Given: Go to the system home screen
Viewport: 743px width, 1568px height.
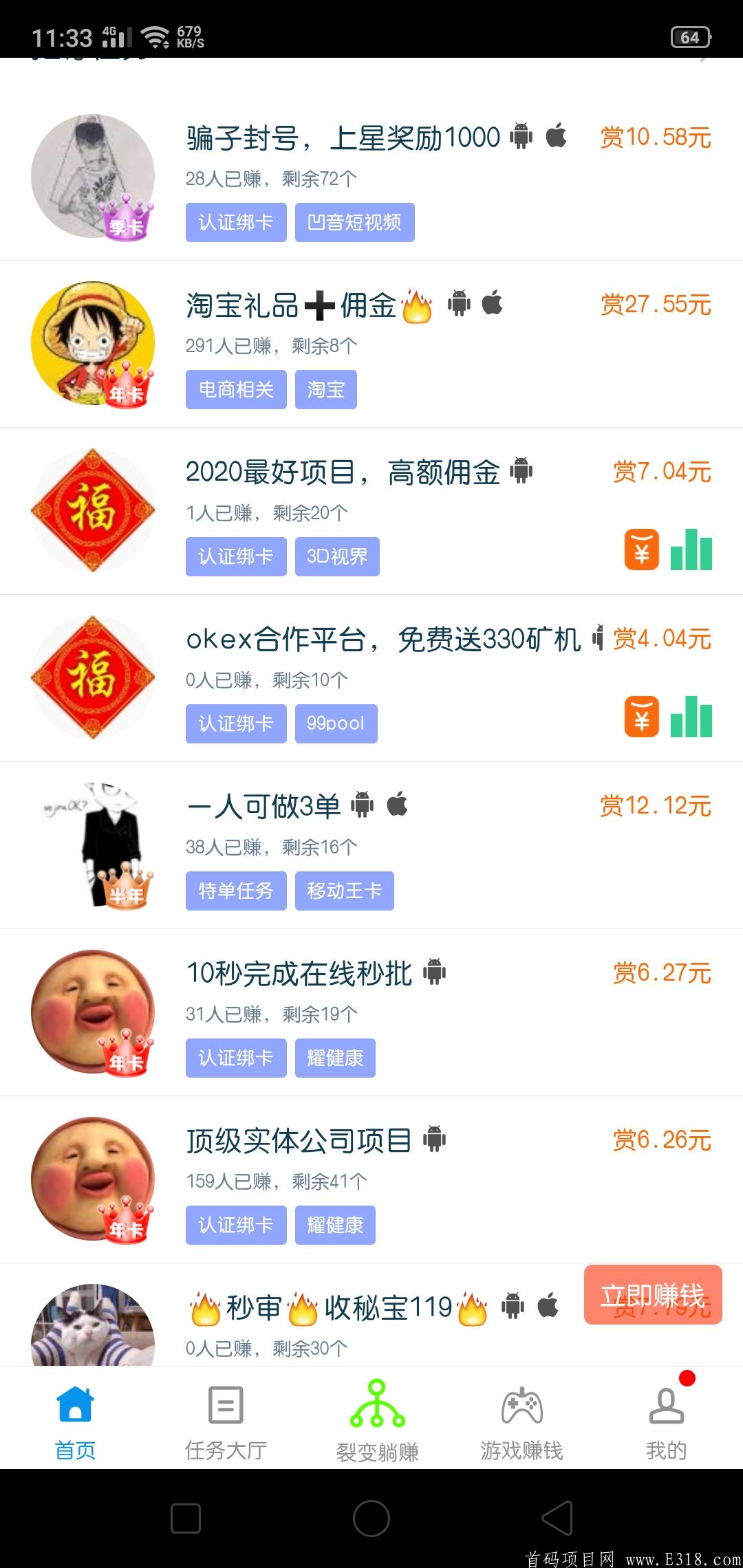Looking at the screenshot, I should 371,1518.
